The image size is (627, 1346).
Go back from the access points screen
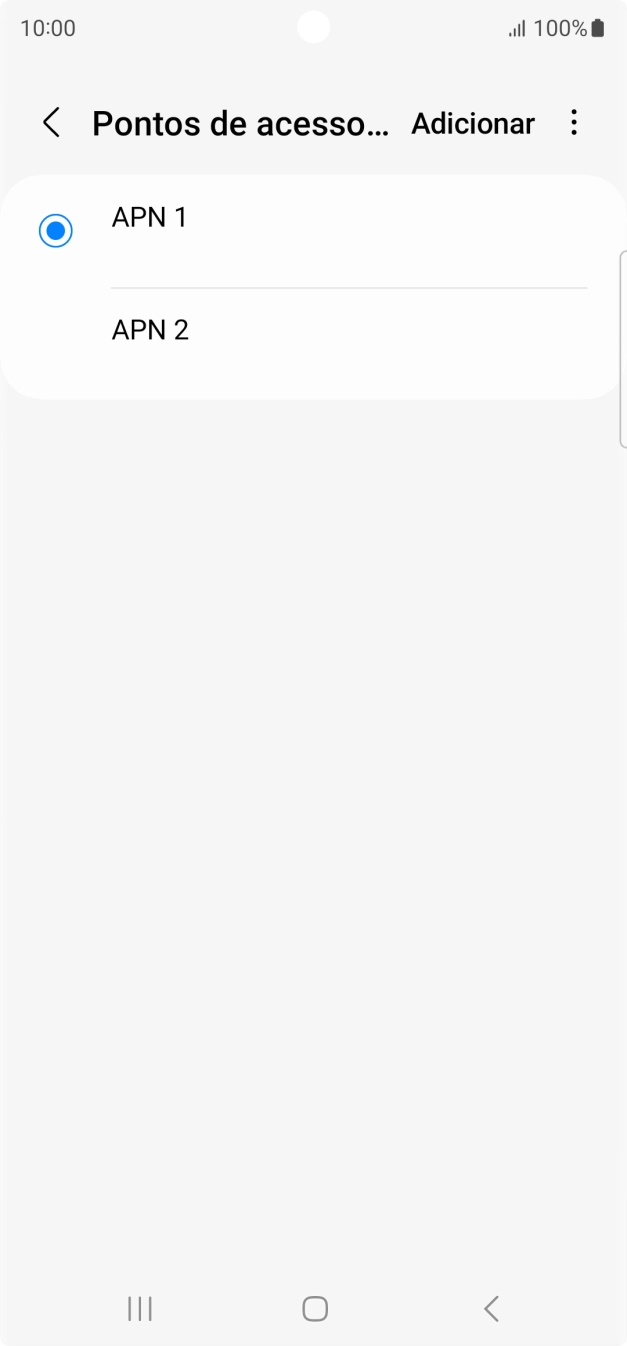pos(52,123)
